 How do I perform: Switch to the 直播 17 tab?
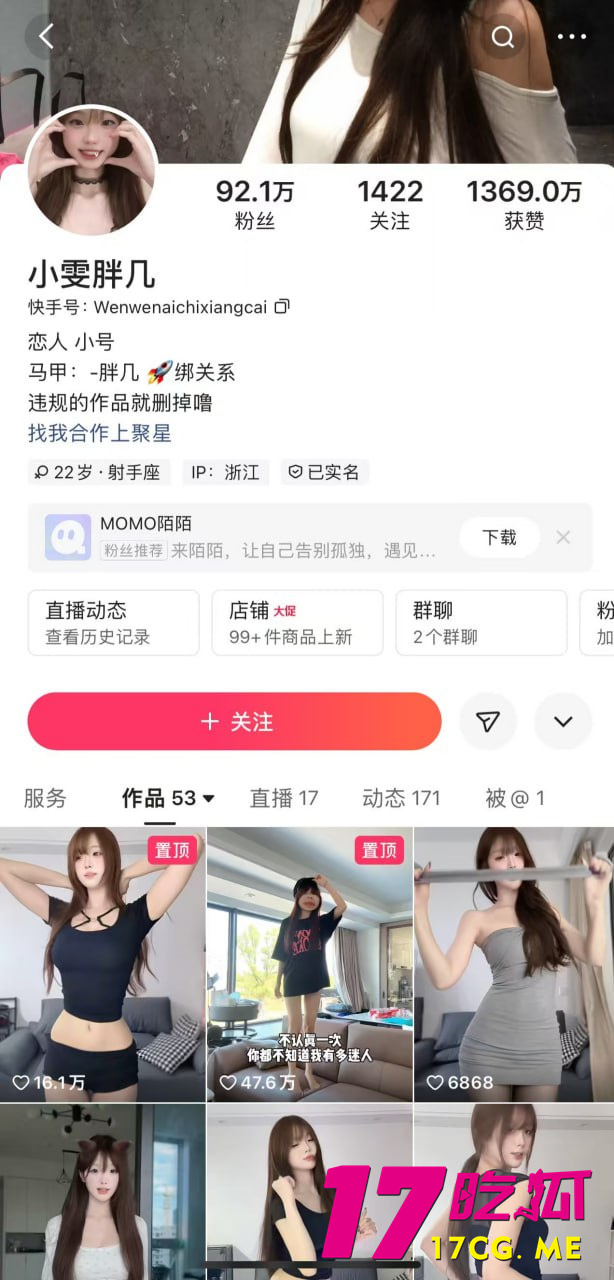coord(284,797)
